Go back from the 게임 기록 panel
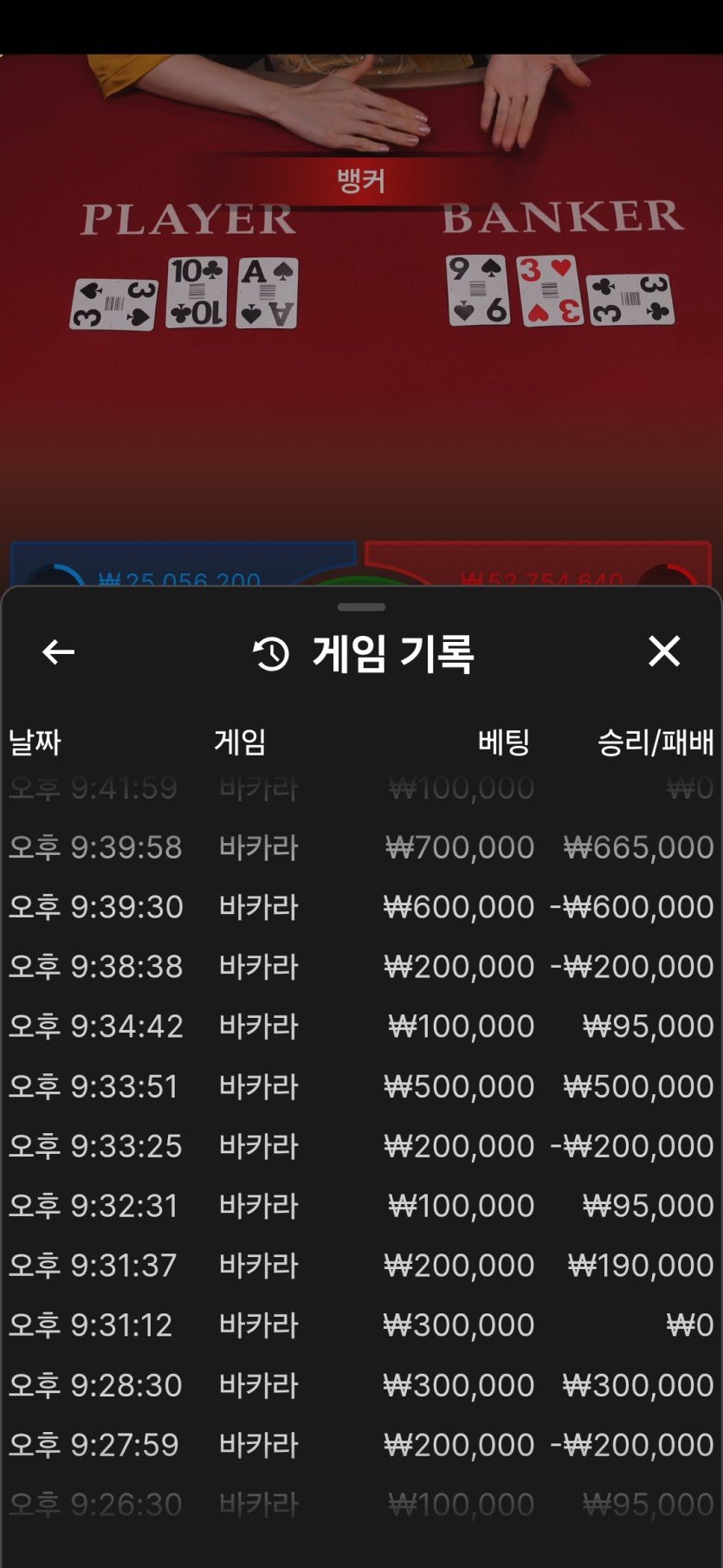Screen dimensions: 723x1568 58,651
